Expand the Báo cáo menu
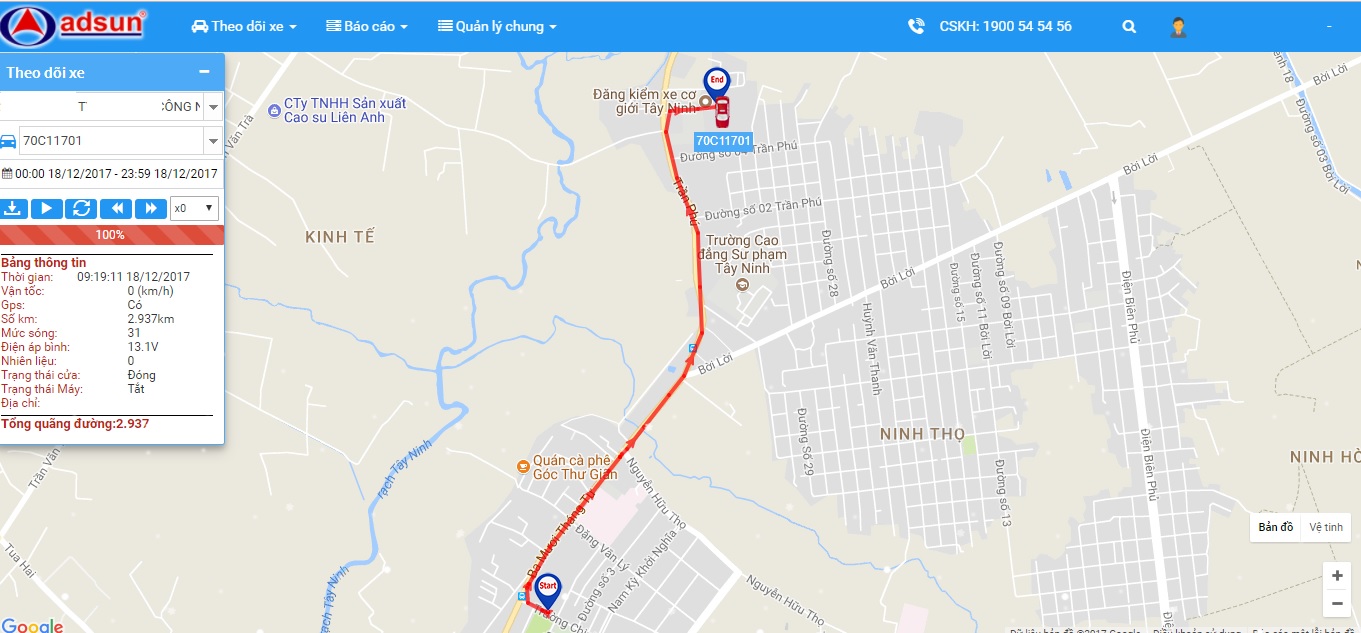The width and height of the screenshot is (1361, 633). (367, 27)
